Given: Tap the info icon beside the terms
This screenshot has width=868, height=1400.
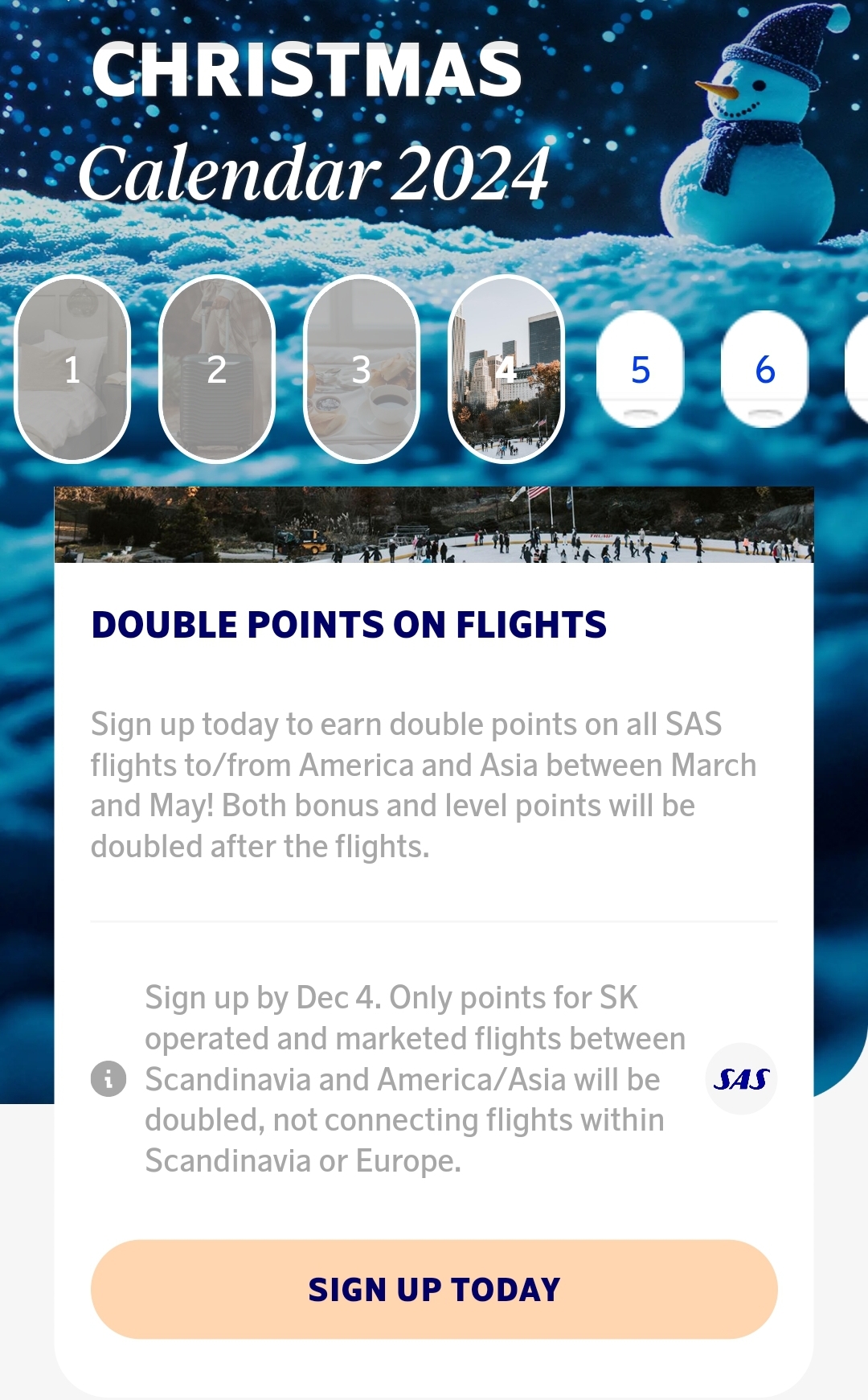Looking at the screenshot, I should (108, 1078).
